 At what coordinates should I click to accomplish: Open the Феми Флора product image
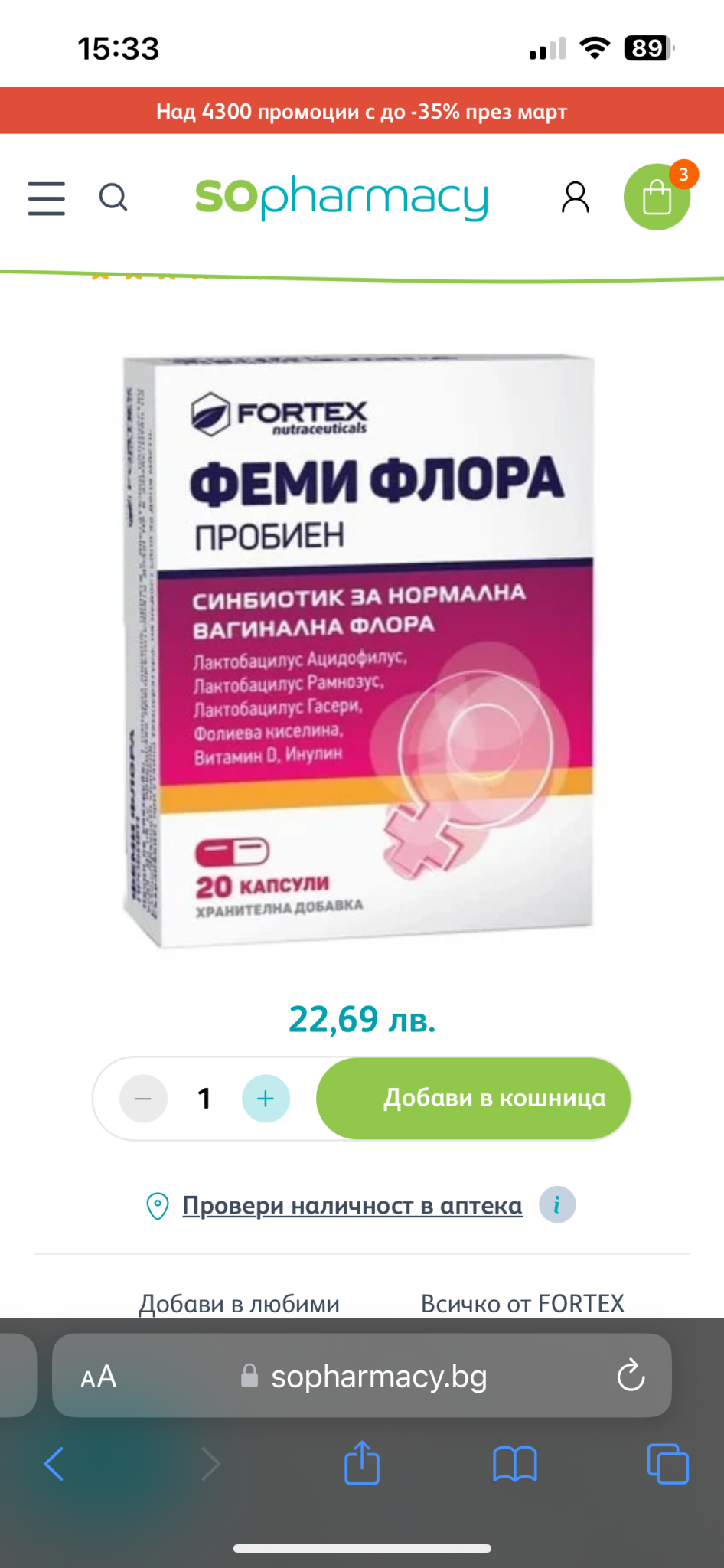[360, 652]
